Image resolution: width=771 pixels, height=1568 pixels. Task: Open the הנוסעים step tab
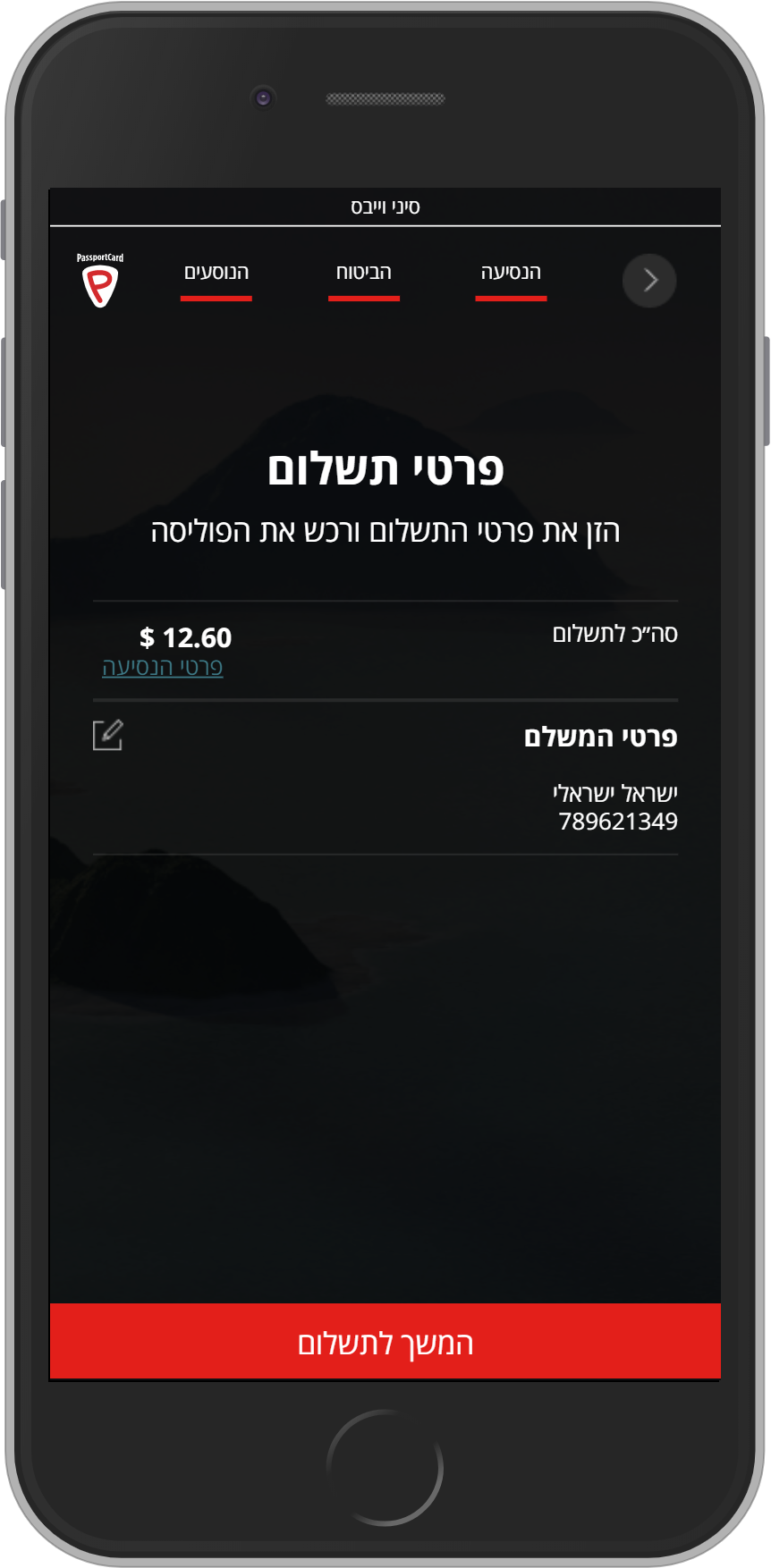pos(216,273)
